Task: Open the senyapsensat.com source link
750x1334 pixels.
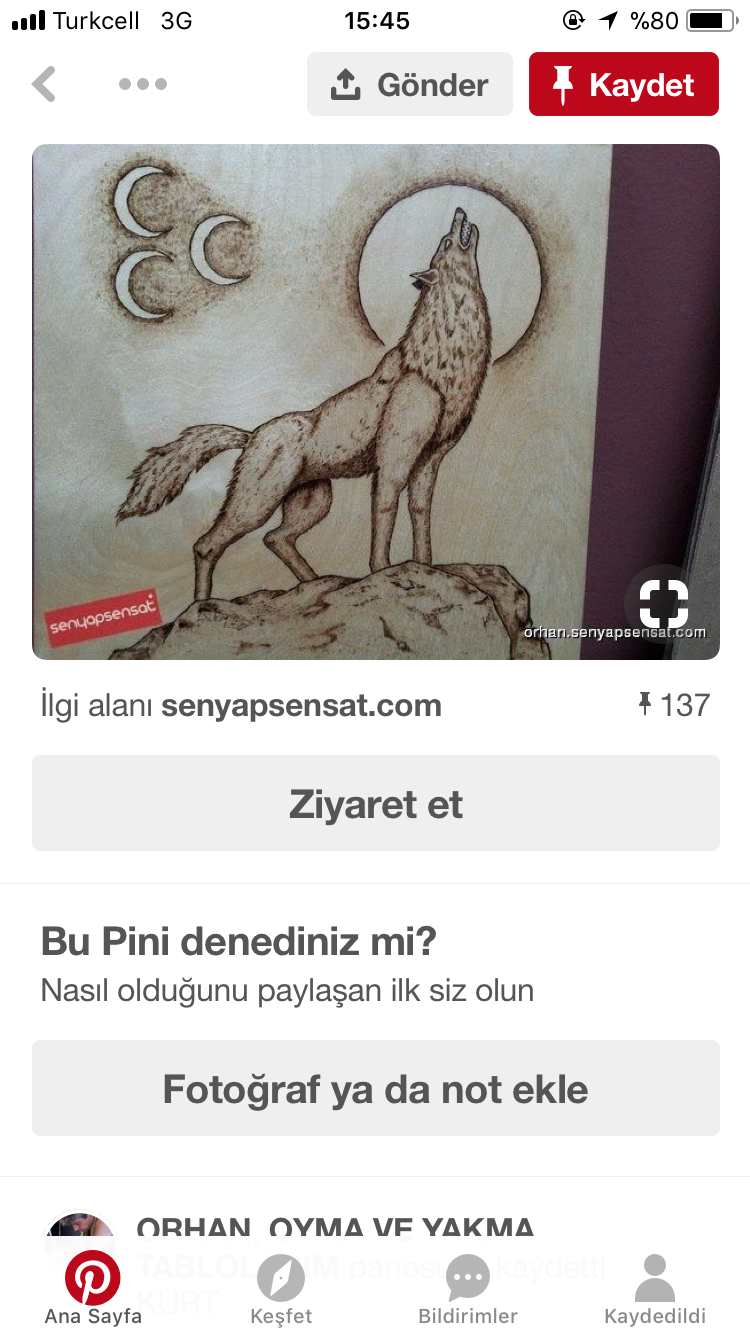Action: [x=301, y=706]
